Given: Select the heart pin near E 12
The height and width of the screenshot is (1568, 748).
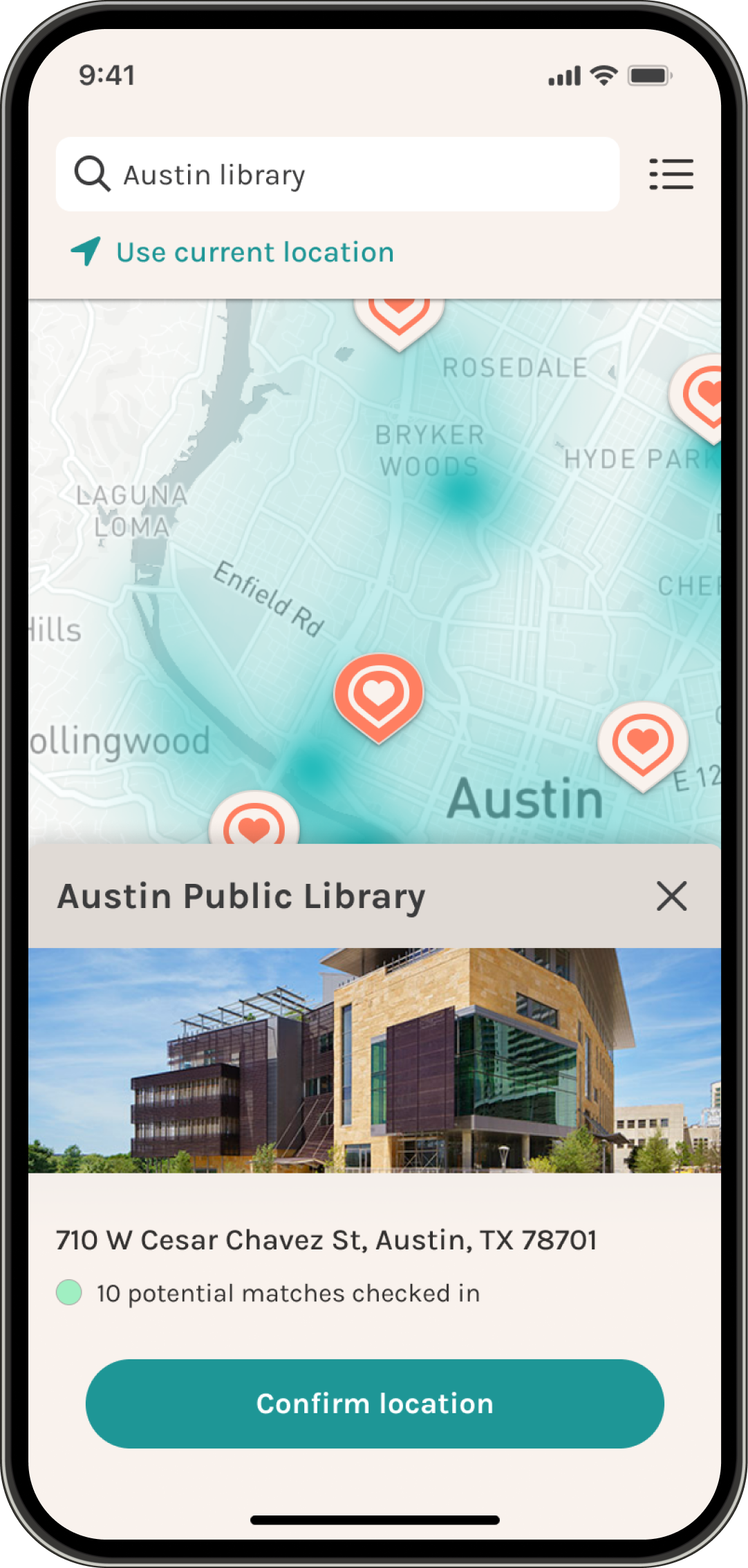Looking at the screenshot, I should coord(643,744).
